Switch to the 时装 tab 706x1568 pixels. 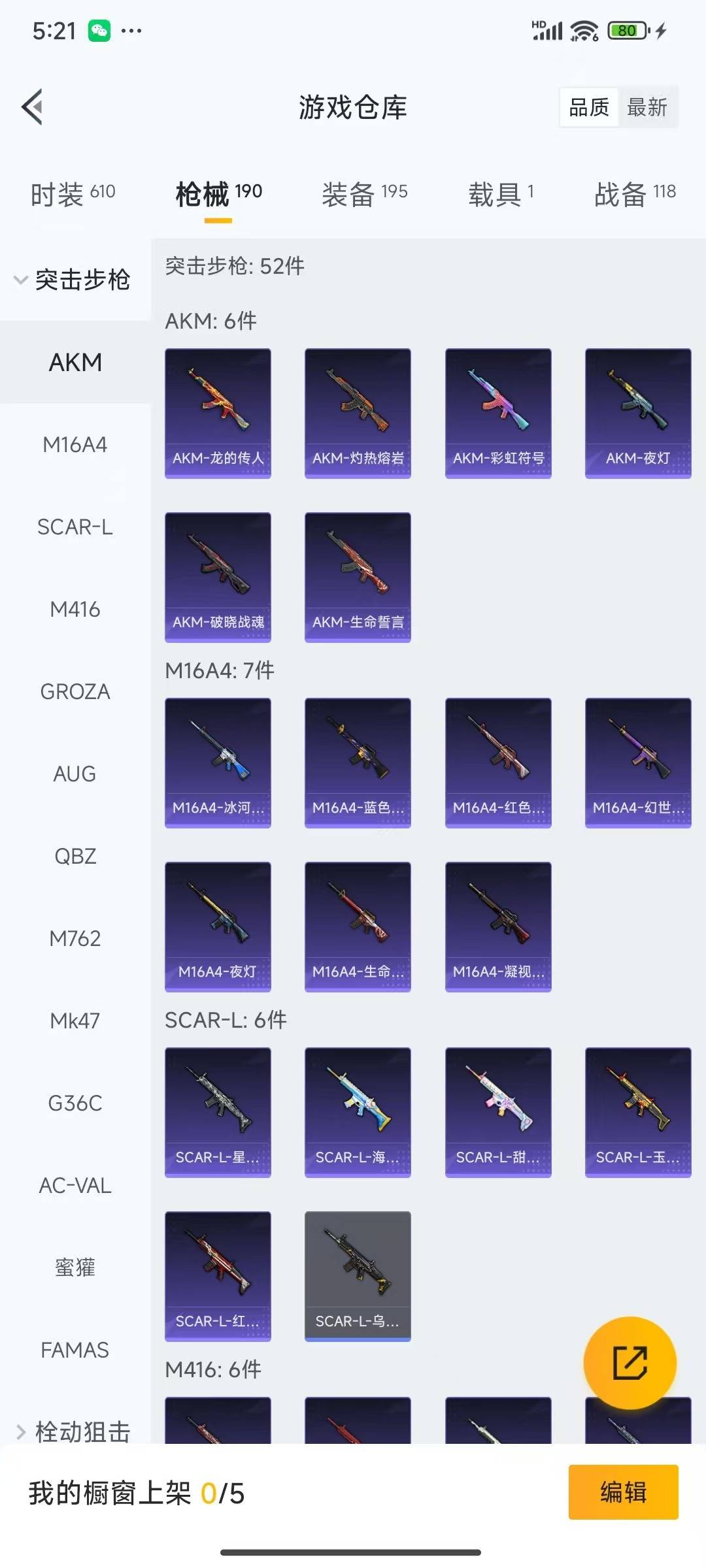73,194
